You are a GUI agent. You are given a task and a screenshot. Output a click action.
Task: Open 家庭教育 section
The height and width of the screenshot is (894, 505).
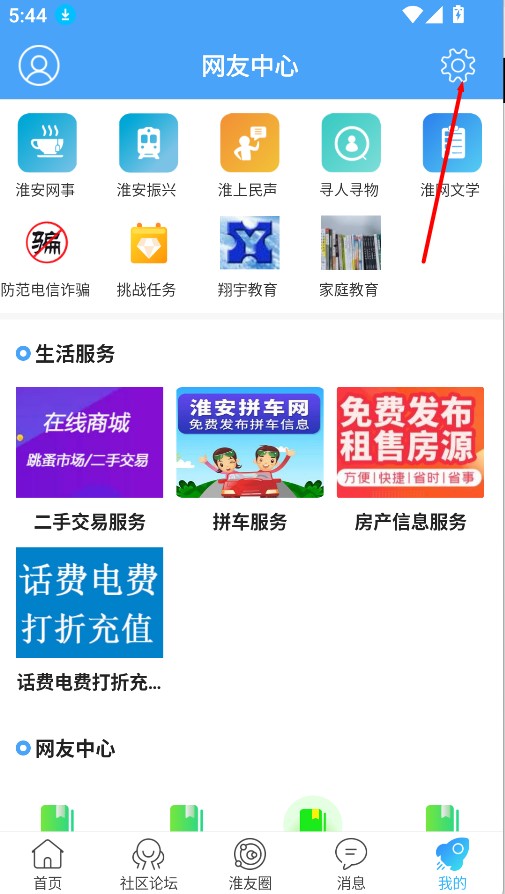(x=350, y=257)
